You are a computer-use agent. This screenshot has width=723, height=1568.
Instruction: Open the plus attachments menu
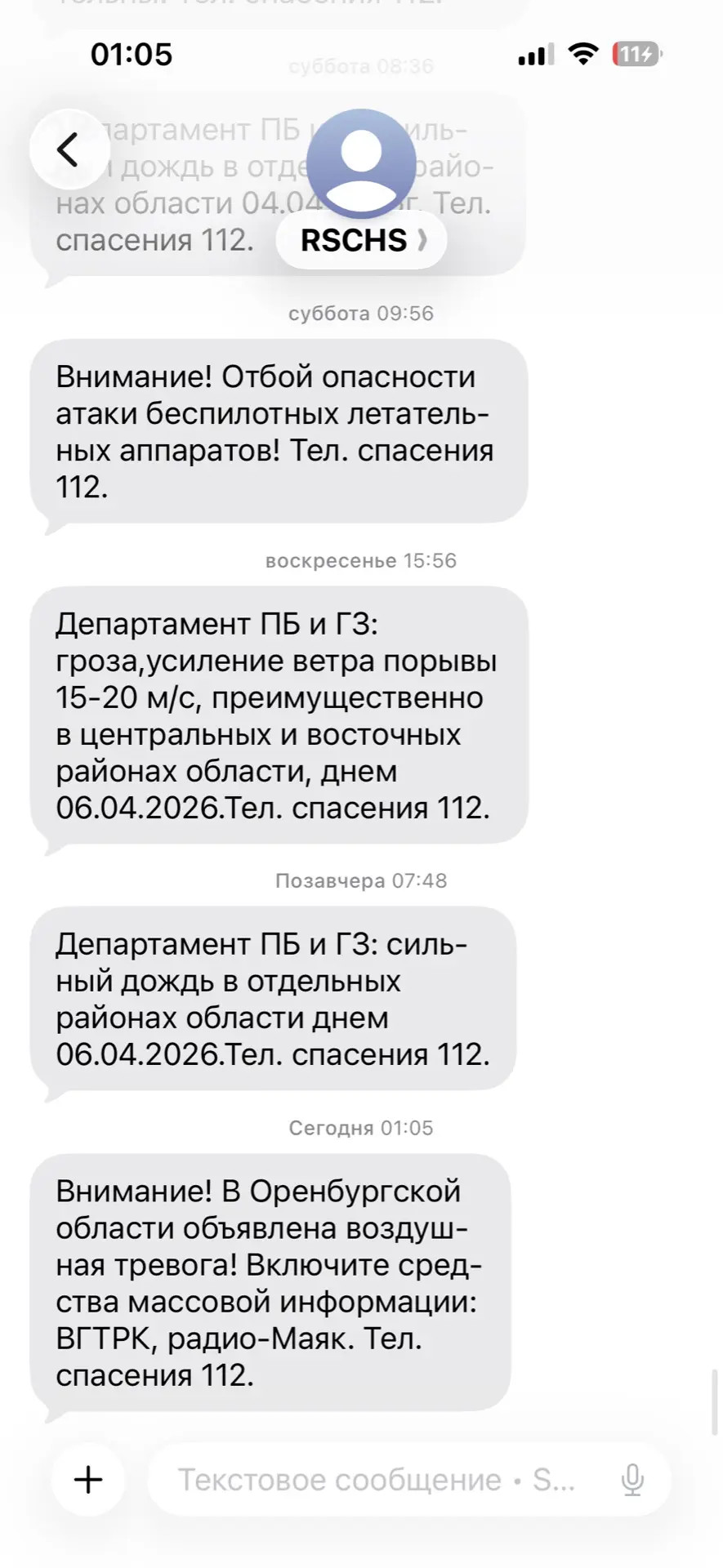pos(88,1479)
